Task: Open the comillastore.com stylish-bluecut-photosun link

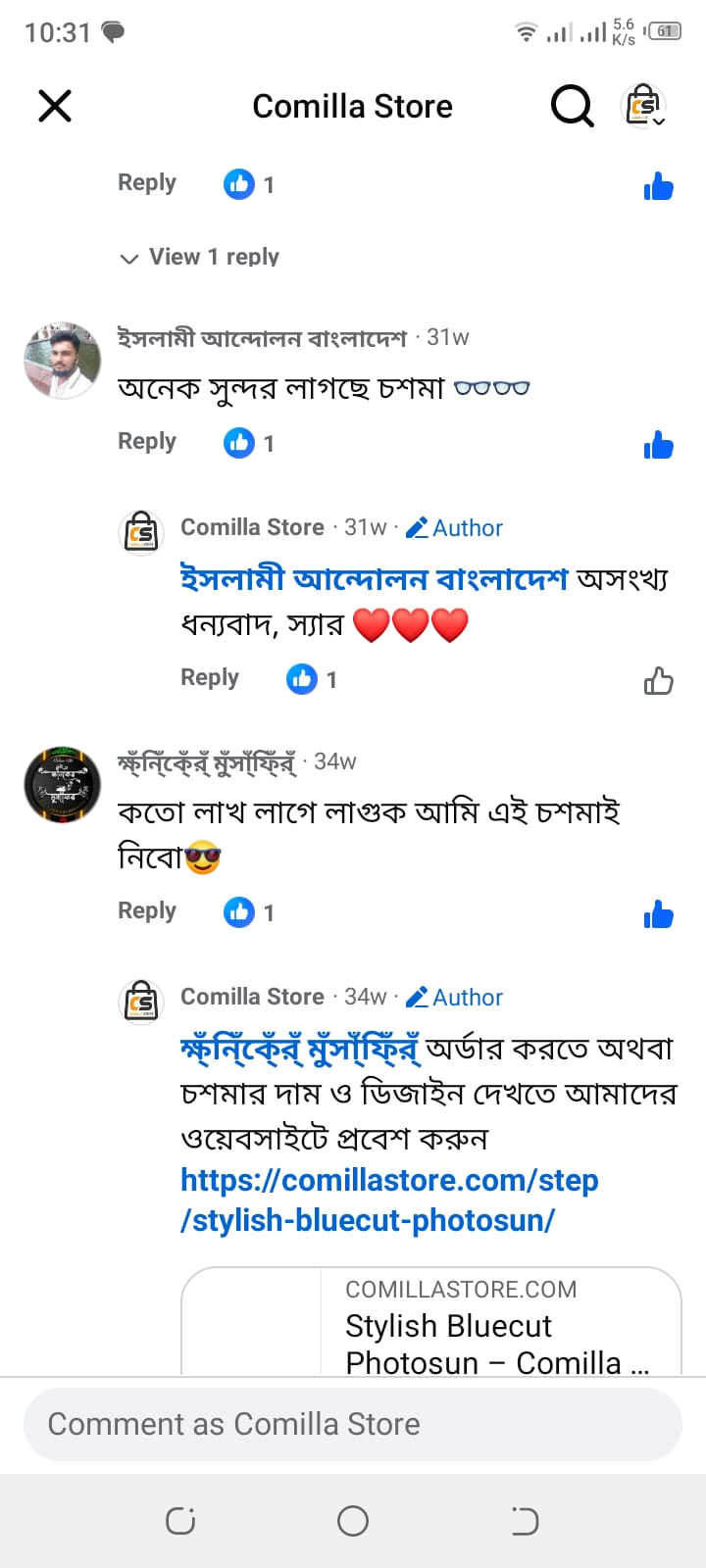Action: 388,1200
